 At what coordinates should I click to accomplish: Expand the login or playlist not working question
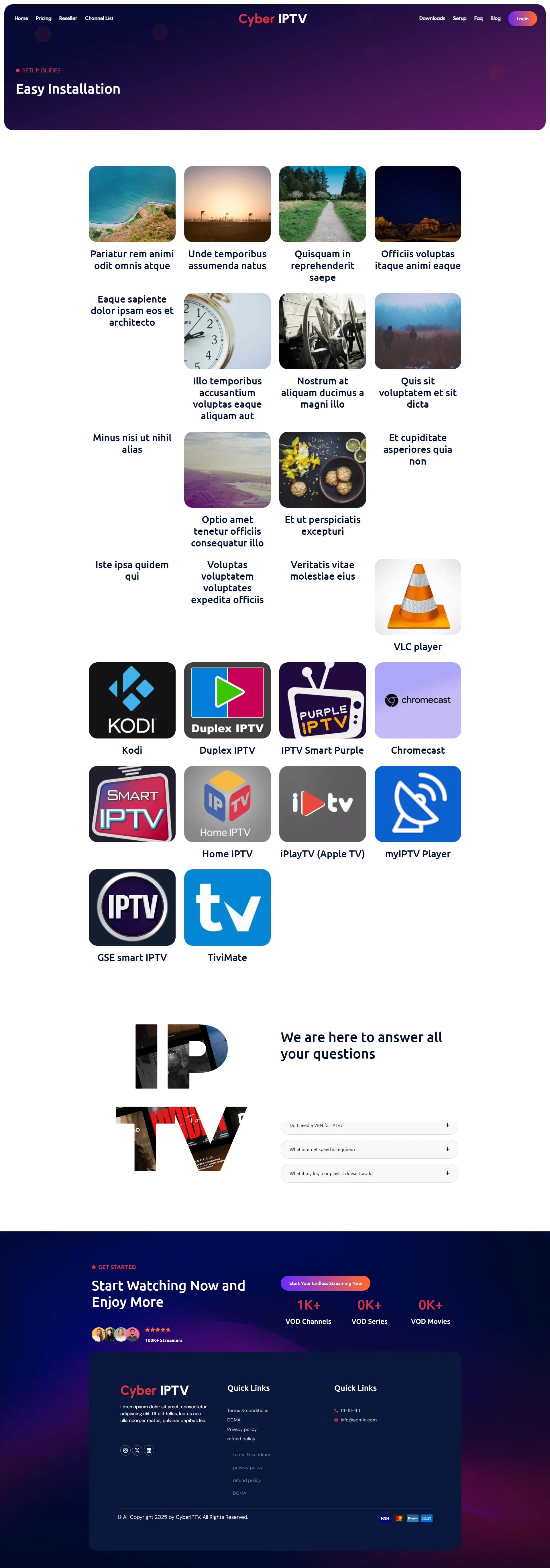369,1173
